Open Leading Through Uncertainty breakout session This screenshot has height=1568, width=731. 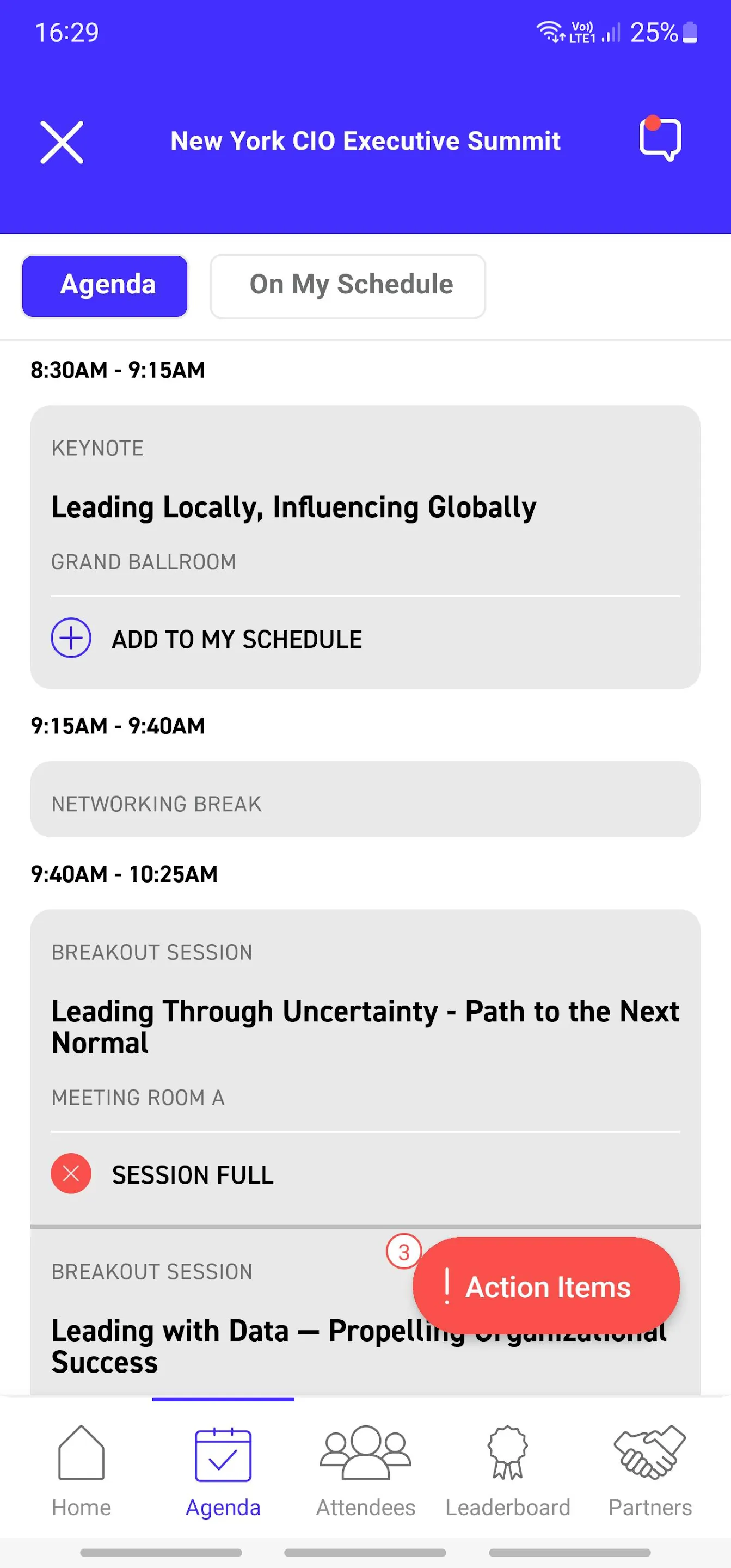[x=365, y=1027]
